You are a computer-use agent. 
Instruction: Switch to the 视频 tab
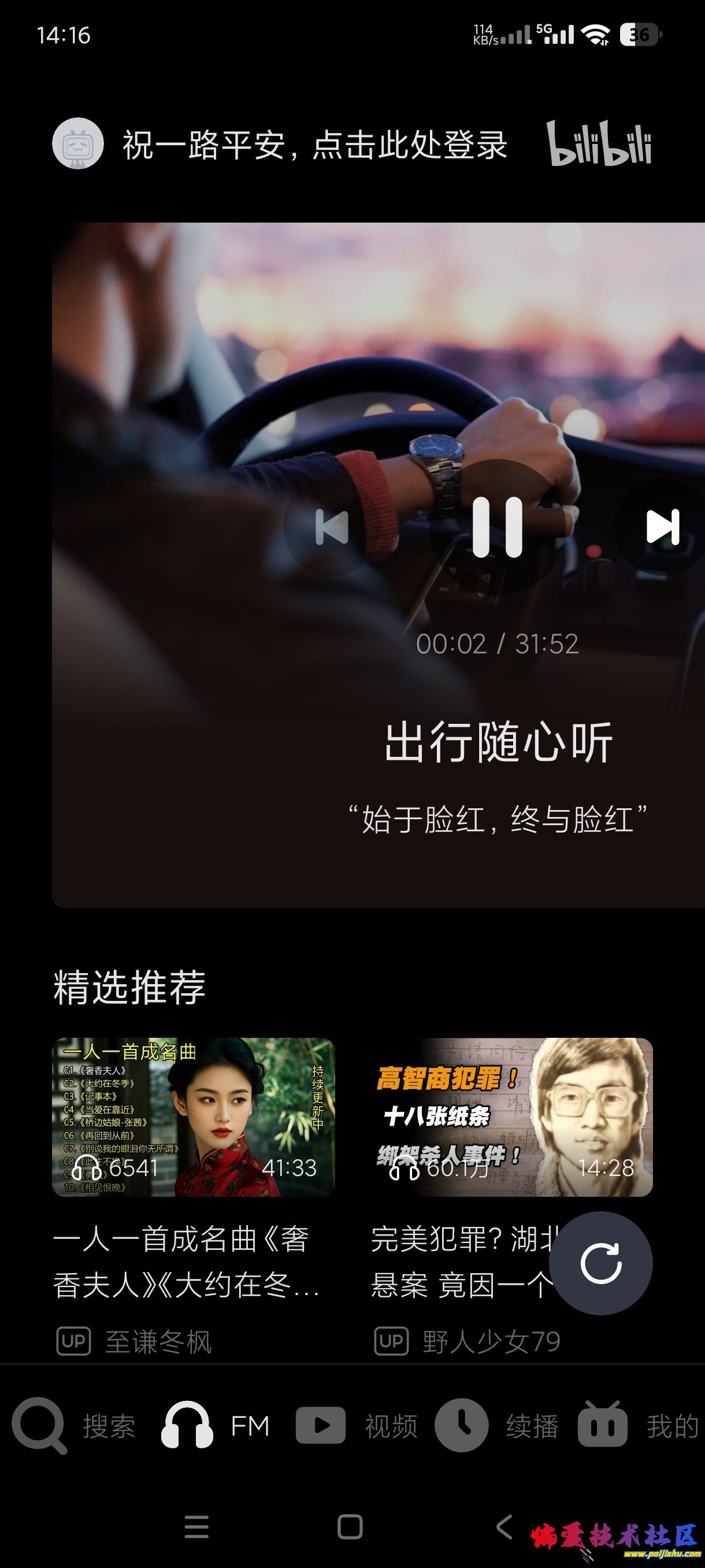point(357,1426)
